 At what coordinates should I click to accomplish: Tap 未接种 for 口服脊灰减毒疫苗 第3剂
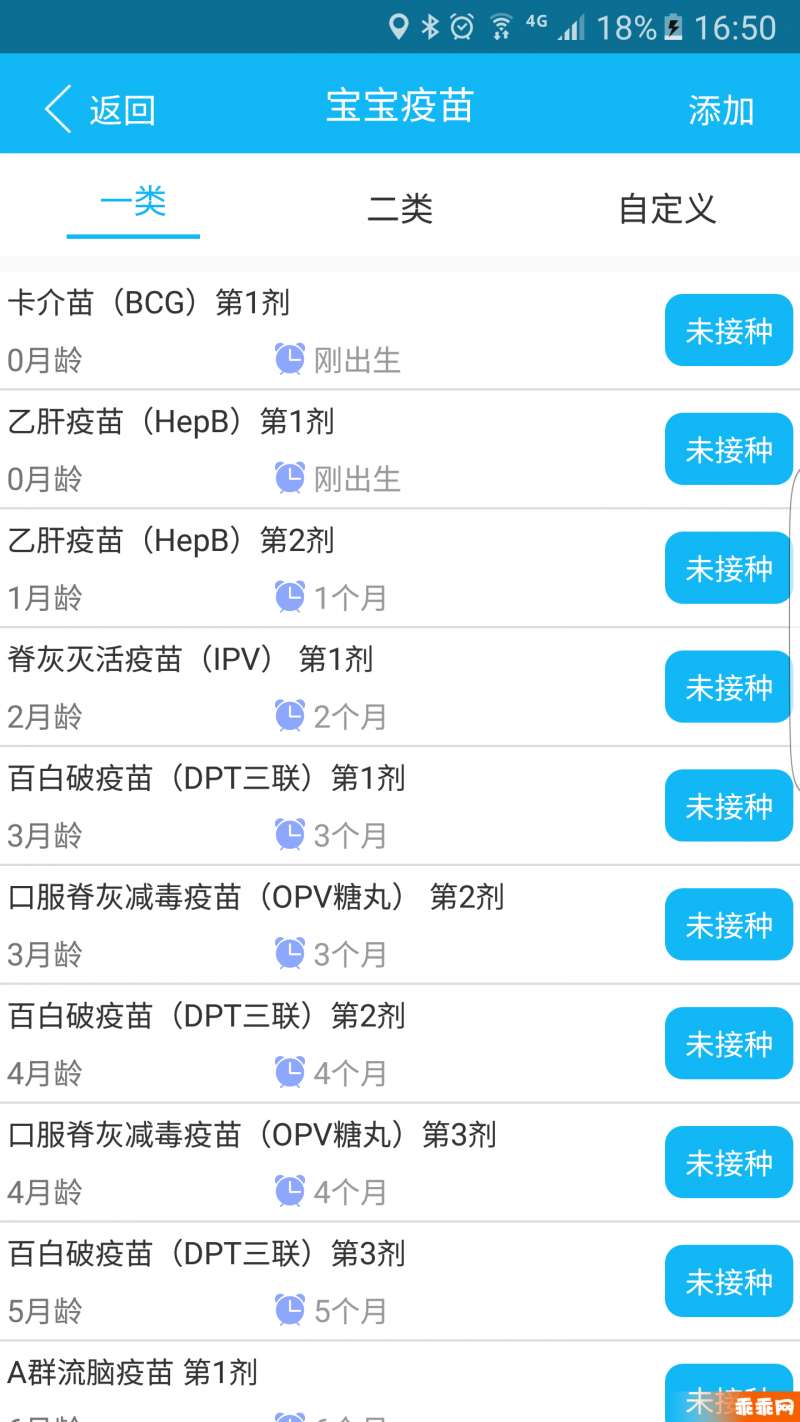pyautogui.click(x=729, y=1163)
